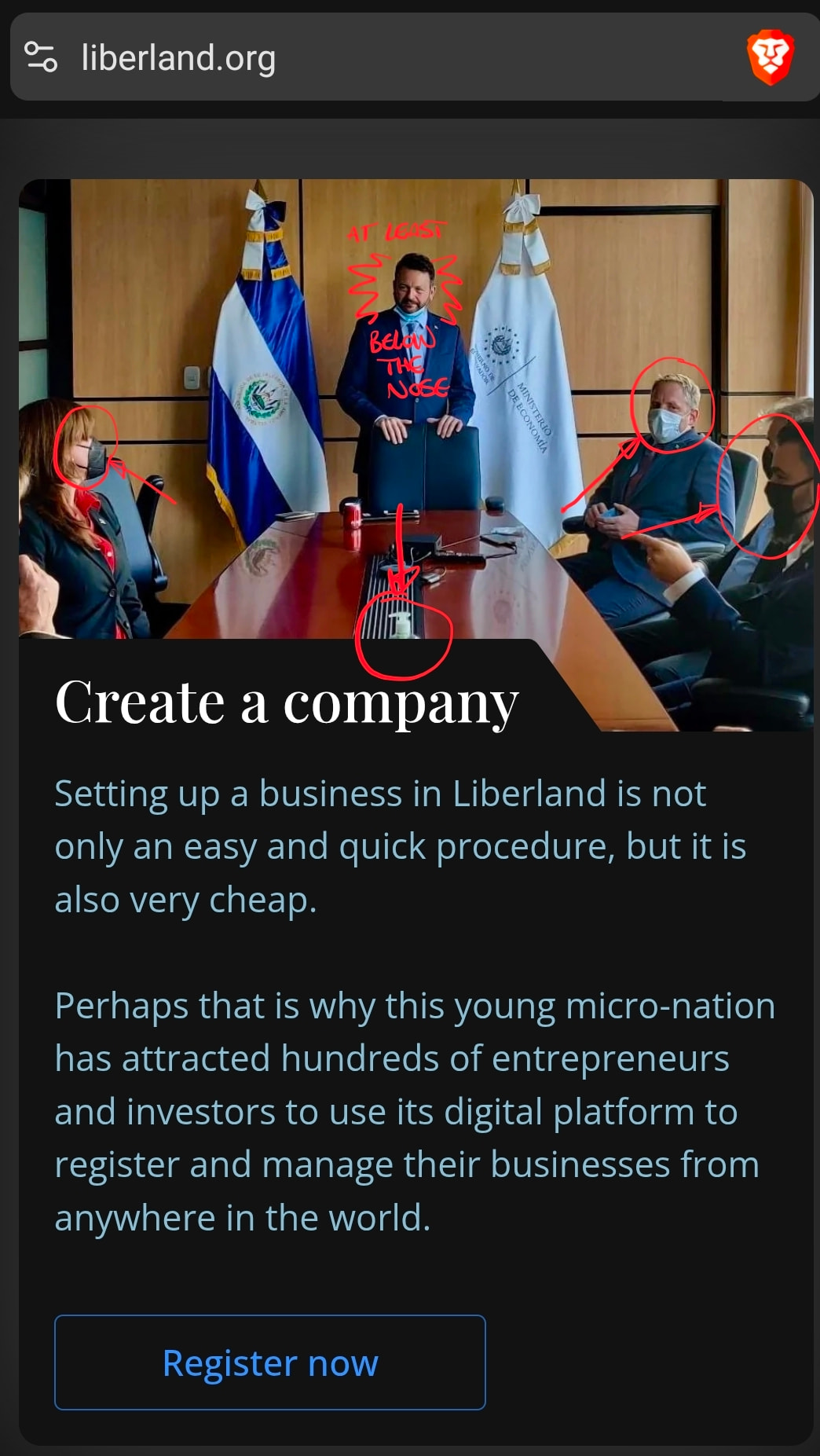The width and height of the screenshot is (820, 1456).
Task: Tap the Register now button
Action: pos(269,1362)
